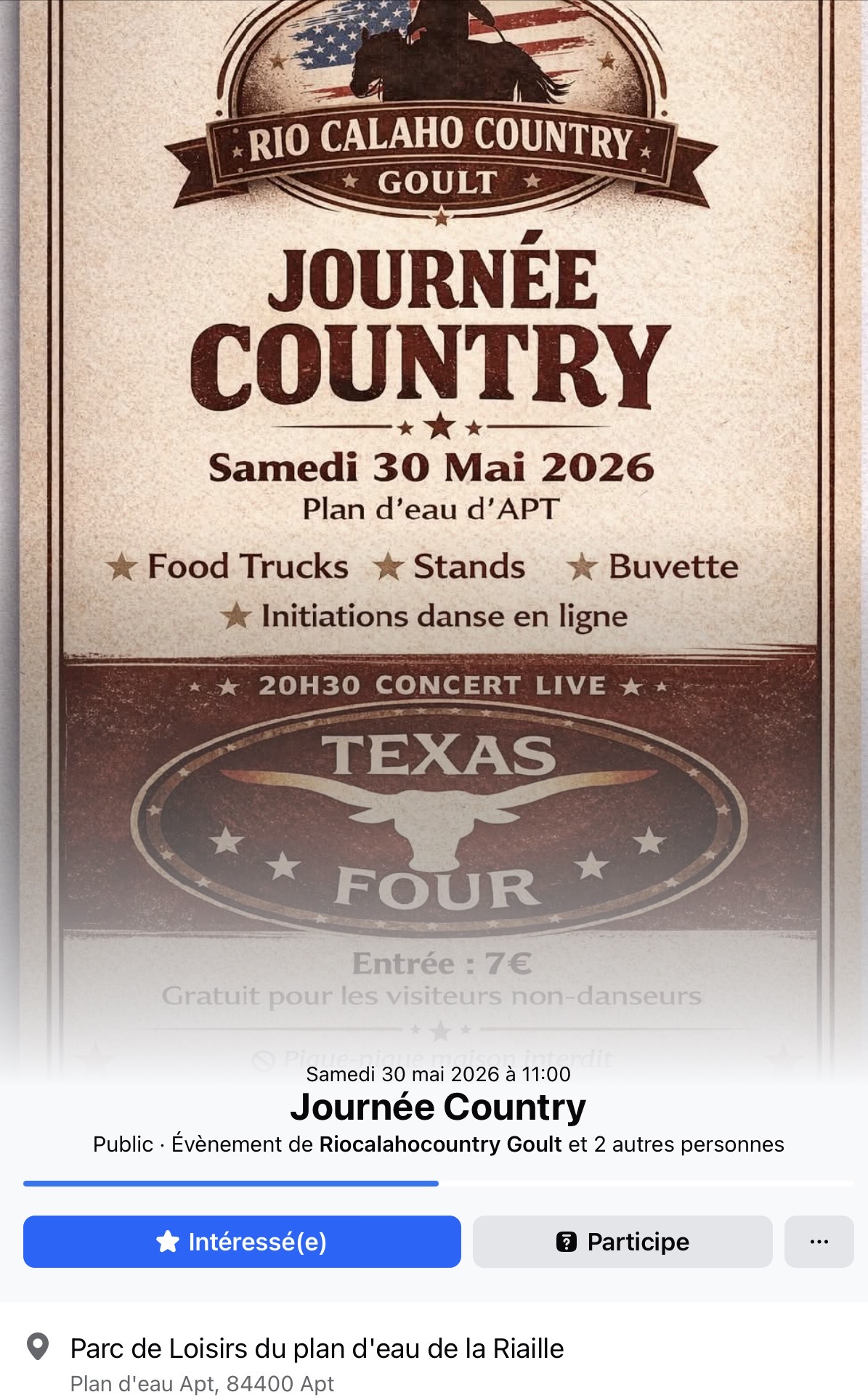The width and height of the screenshot is (868, 1400).
Task: Open the three-dot more options menu
Action: click(x=819, y=1242)
